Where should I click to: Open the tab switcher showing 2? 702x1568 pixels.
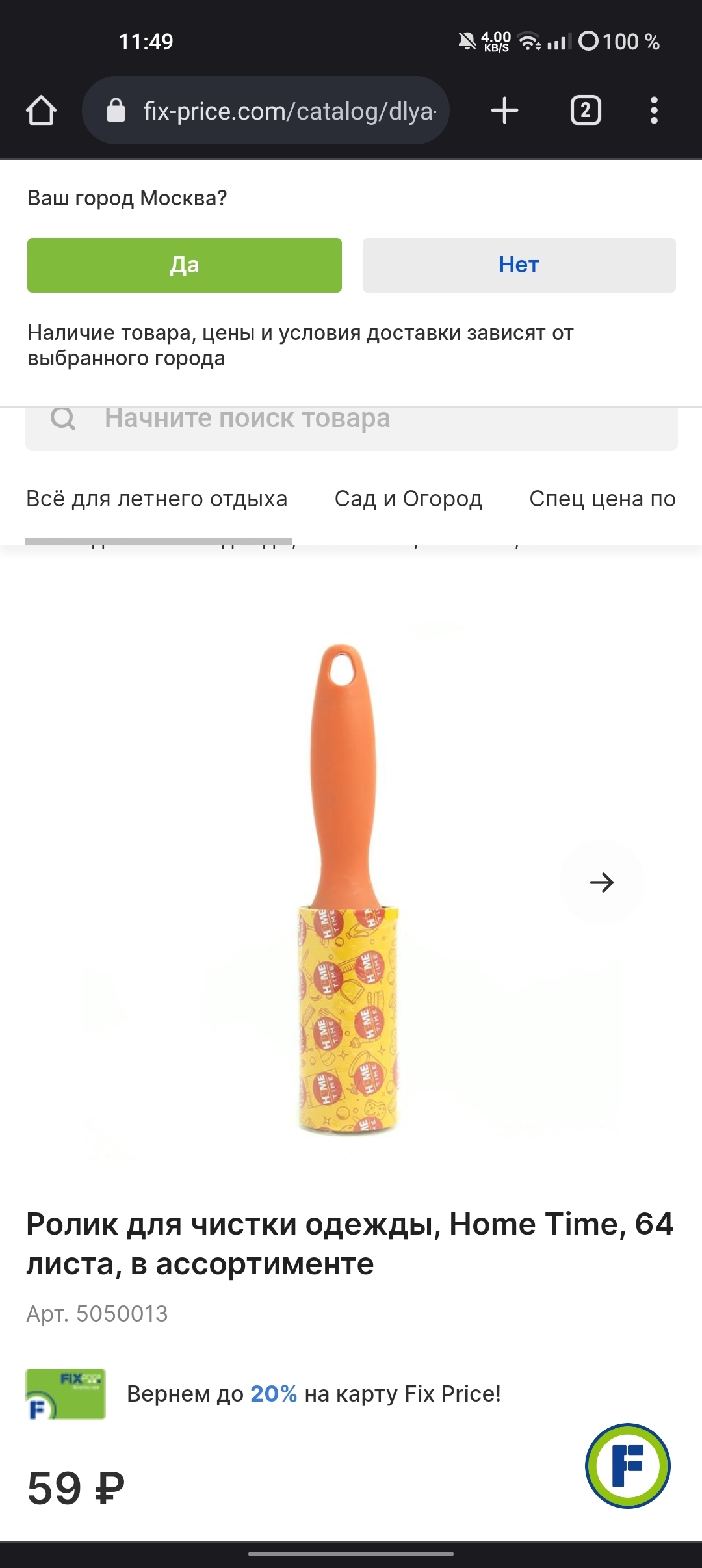pos(585,111)
